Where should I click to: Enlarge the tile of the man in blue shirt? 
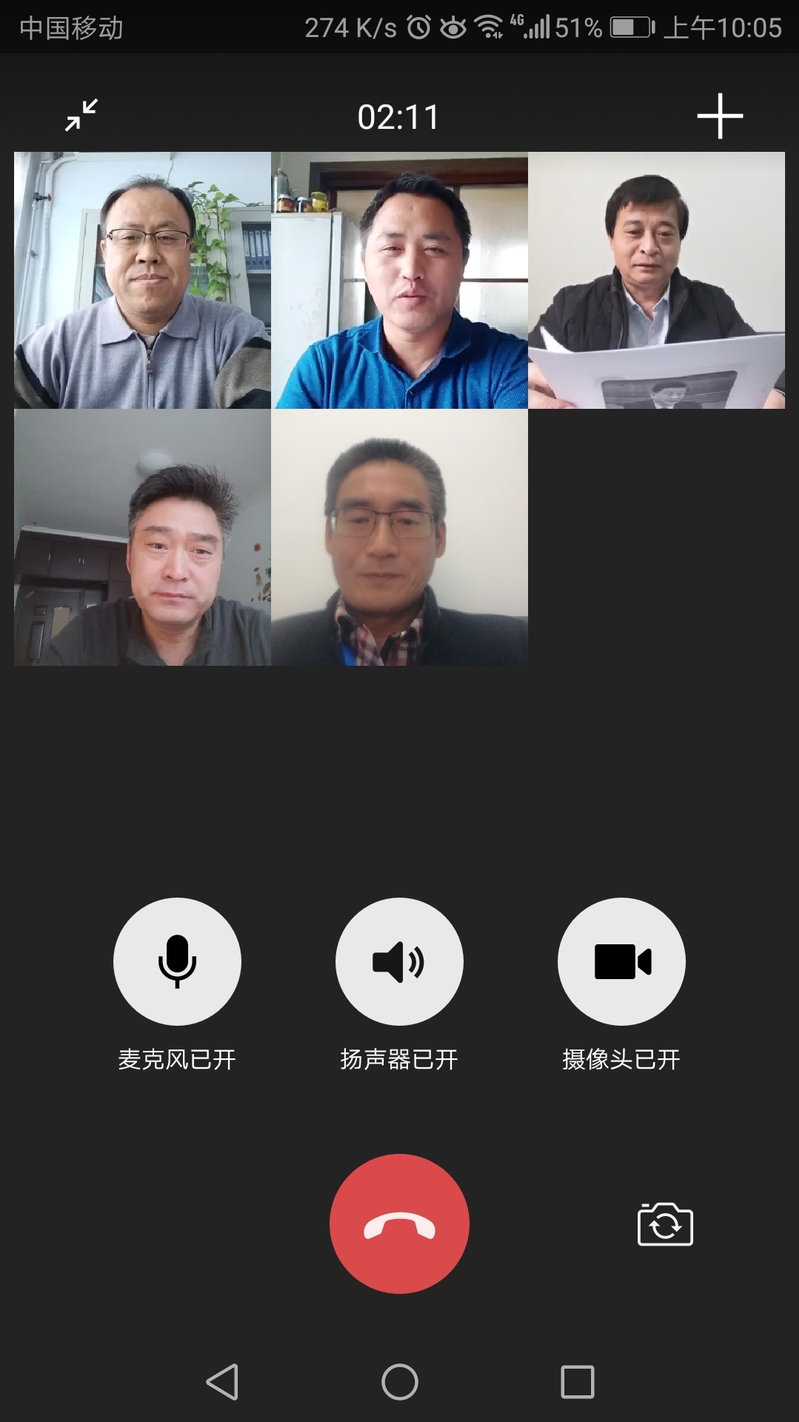(x=399, y=280)
